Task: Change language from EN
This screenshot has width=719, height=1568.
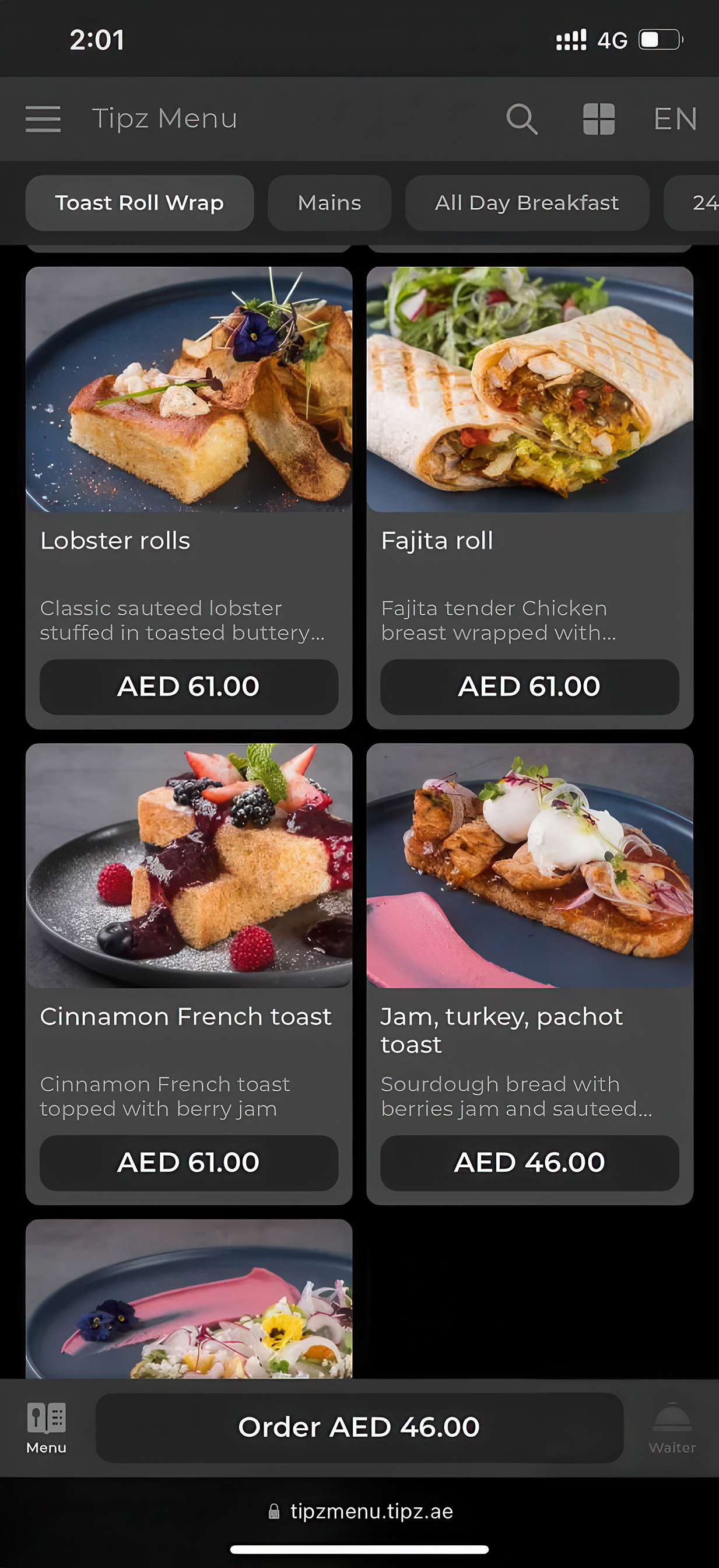Action: click(675, 118)
